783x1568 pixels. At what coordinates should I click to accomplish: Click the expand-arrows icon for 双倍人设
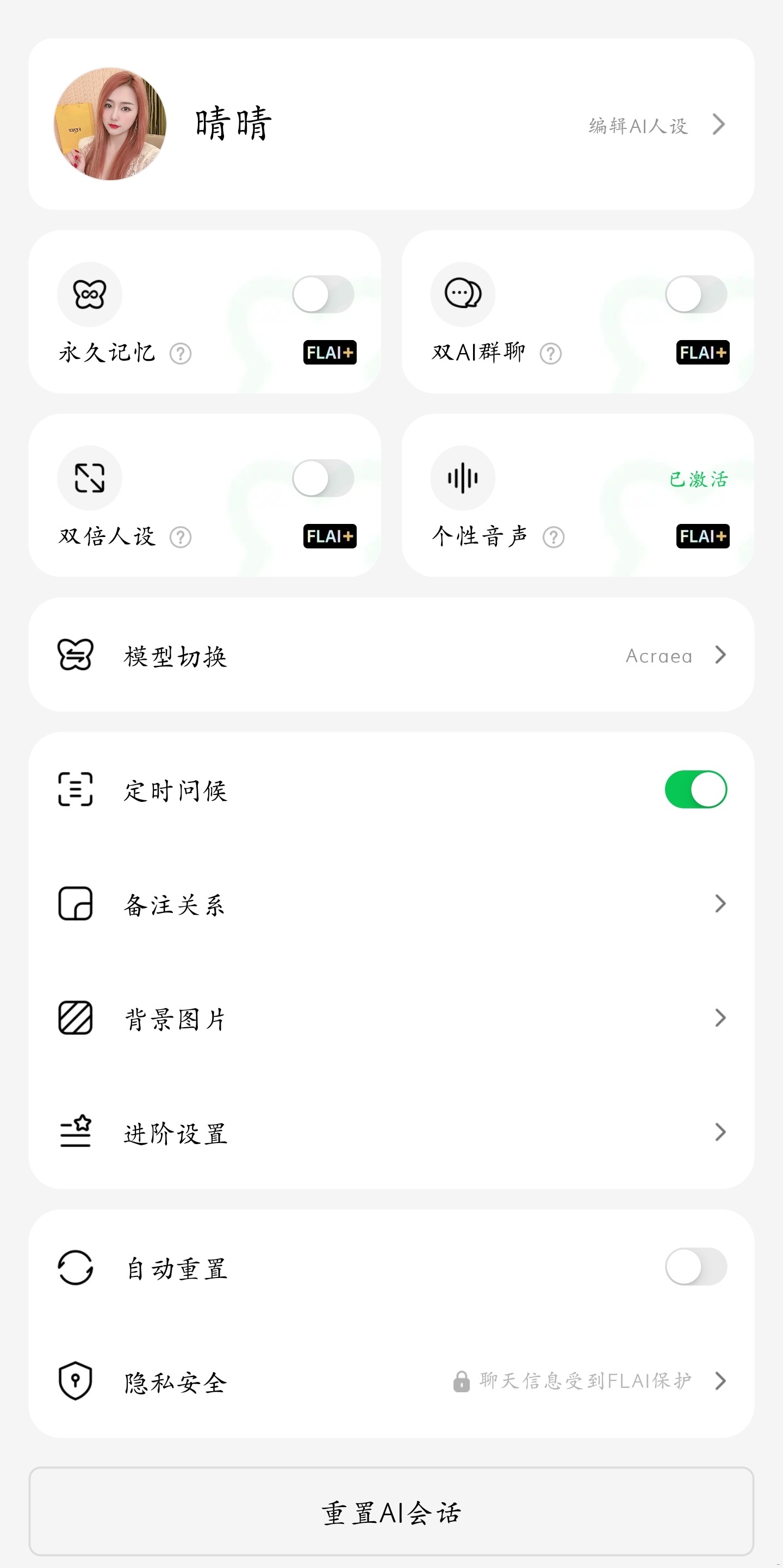coord(89,478)
